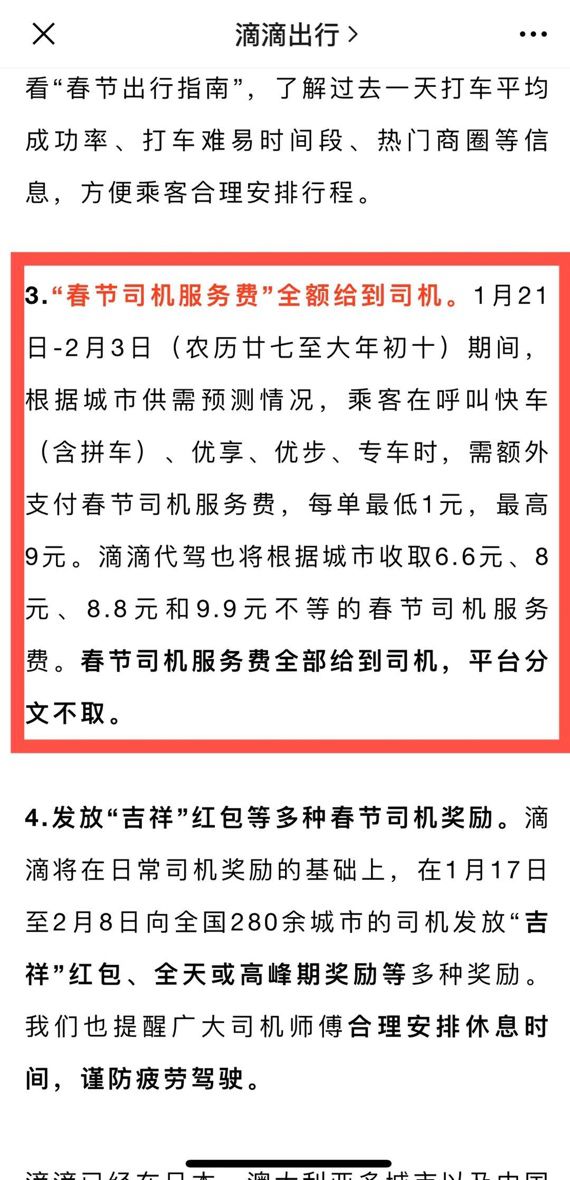The image size is (570, 1180).
Task: Close the article with the X icon
Action: tap(43, 34)
